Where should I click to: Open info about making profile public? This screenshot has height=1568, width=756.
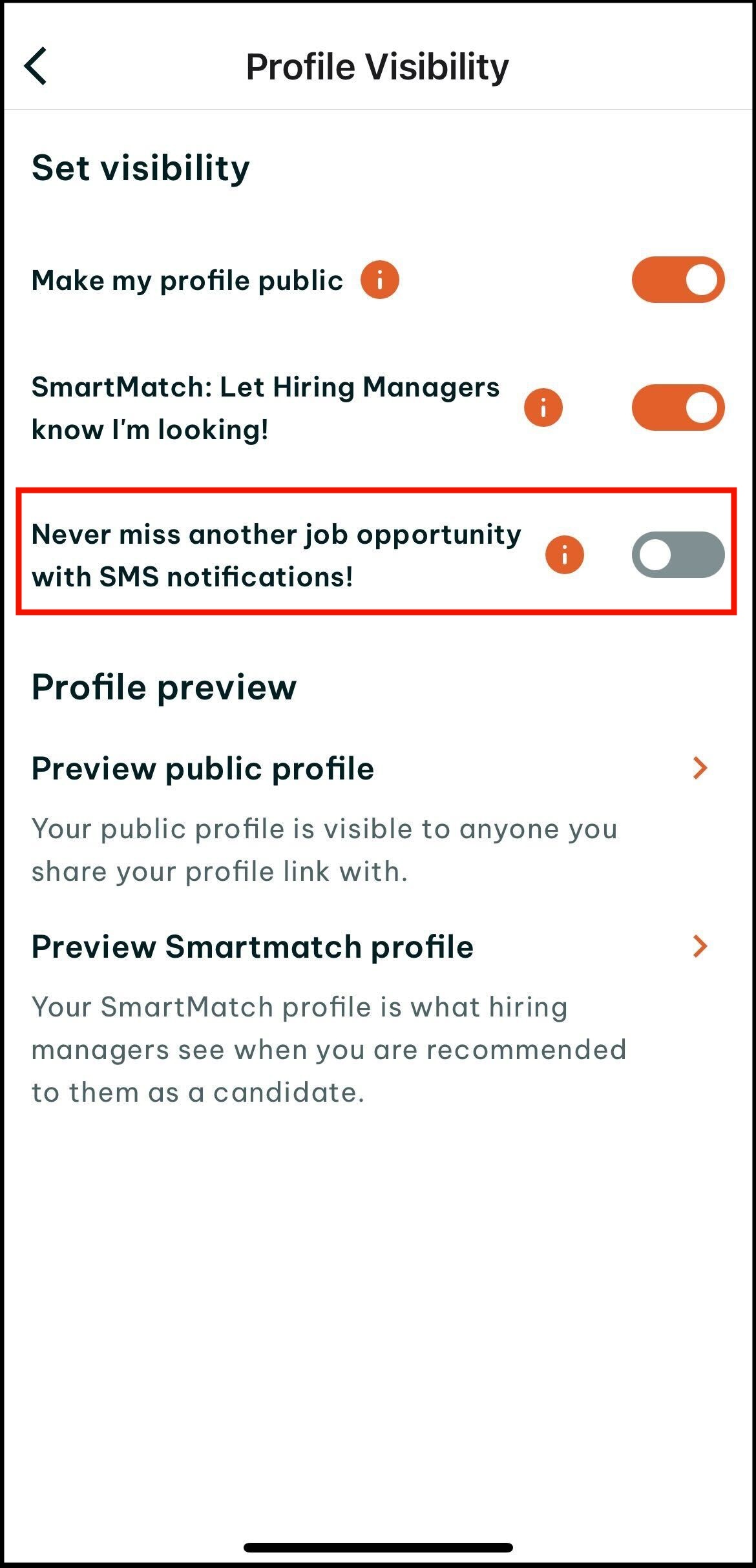pyautogui.click(x=379, y=280)
